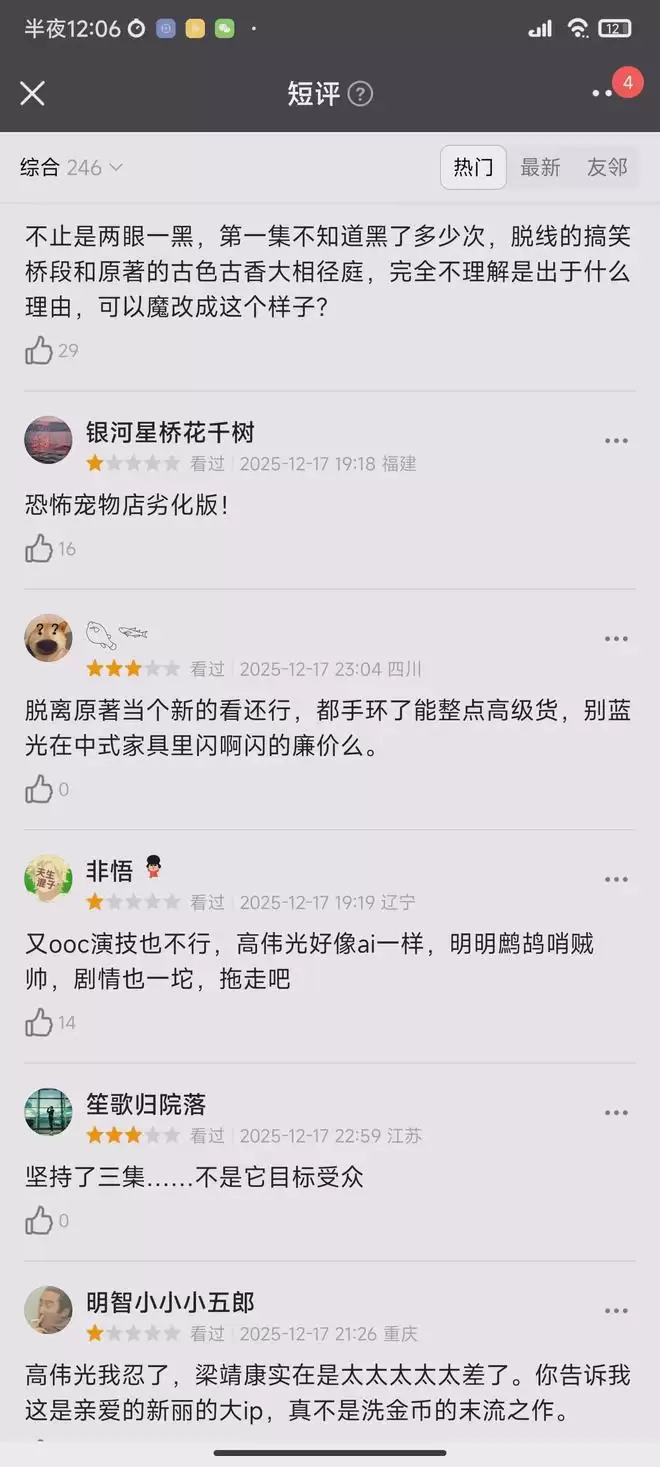Image resolution: width=660 pixels, height=1467 pixels.
Task: Open options menu for 笙歌归院落's review
Action: coord(616,1113)
